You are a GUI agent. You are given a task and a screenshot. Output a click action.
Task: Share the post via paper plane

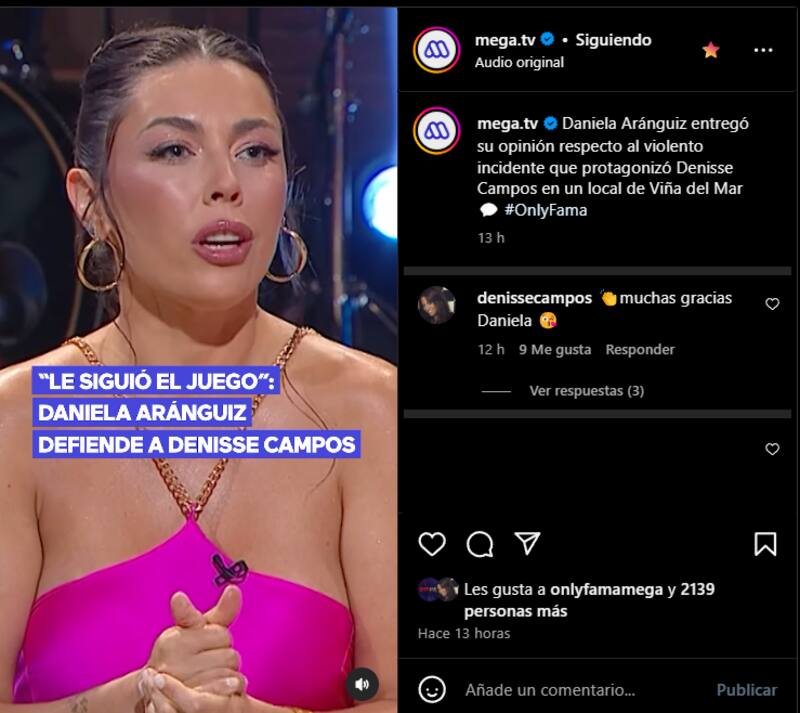point(527,543)
